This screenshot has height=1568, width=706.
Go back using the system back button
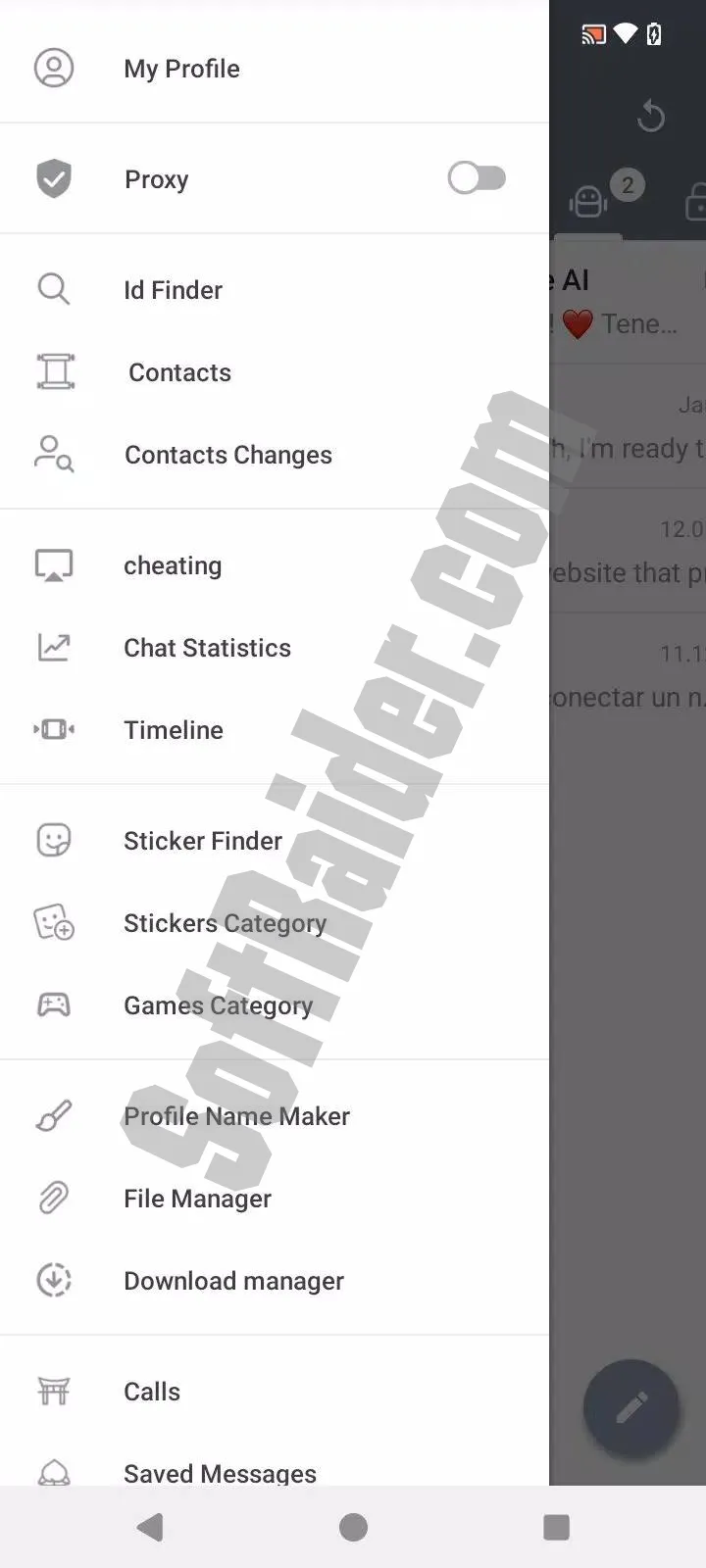click(x=150, y=1527)
